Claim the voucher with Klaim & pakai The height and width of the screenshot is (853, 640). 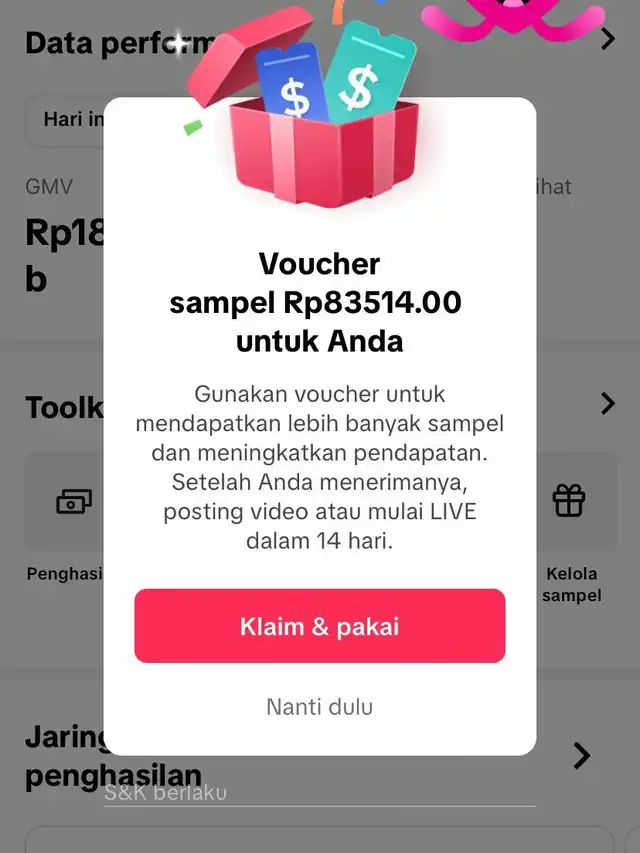tap(319, 626)
